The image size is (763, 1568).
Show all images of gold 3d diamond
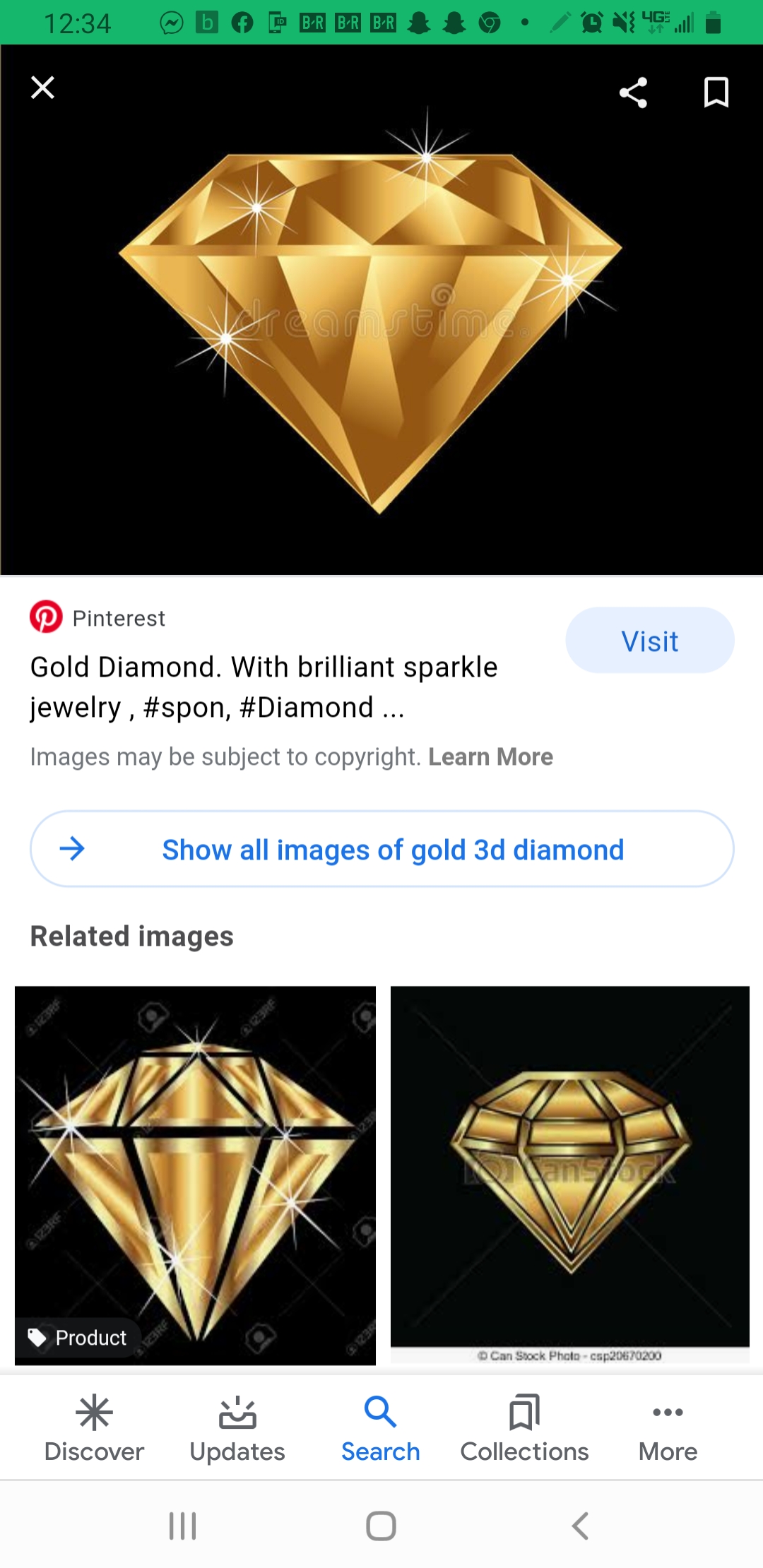coord(381,849)
